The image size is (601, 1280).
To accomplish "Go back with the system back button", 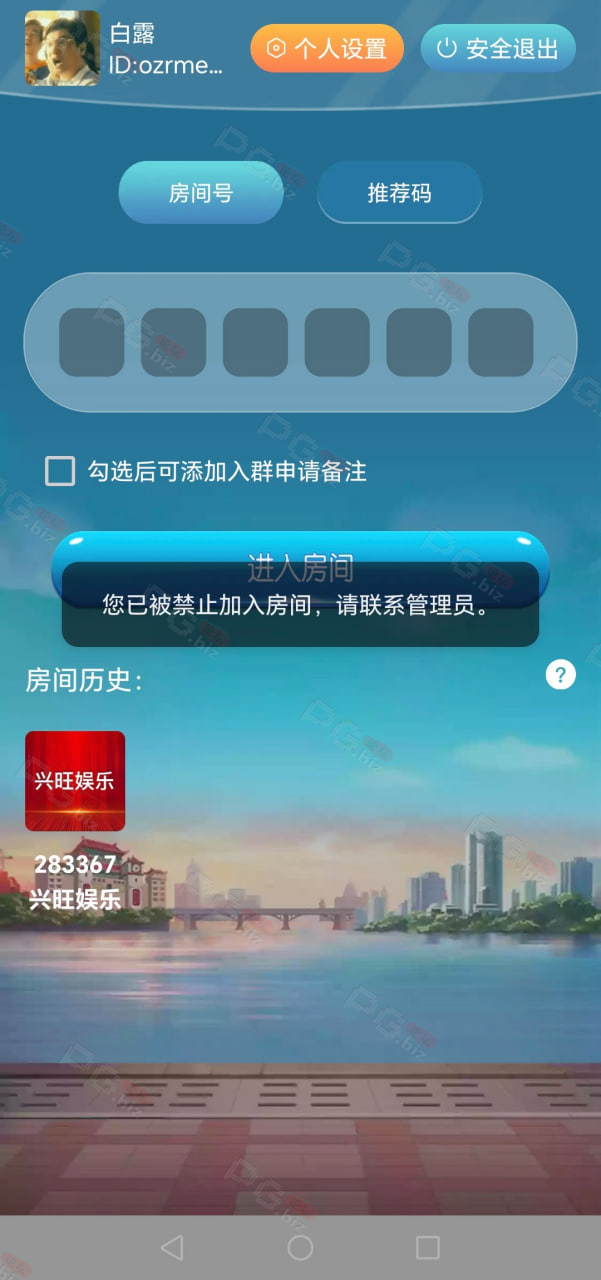I will [172, 1247].
